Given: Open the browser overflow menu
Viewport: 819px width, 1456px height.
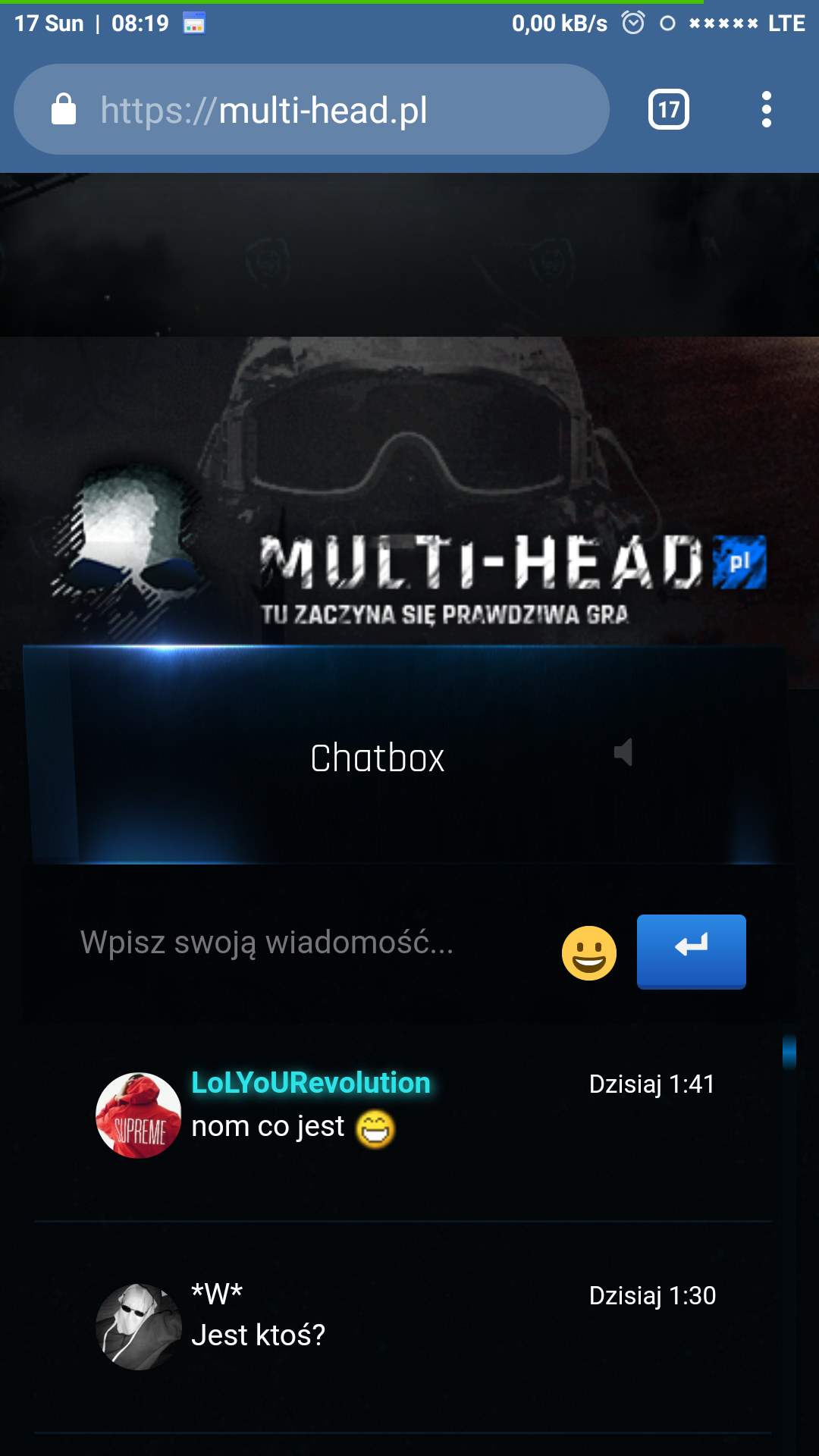Looking at the screenshot, I should pos(767,110).
